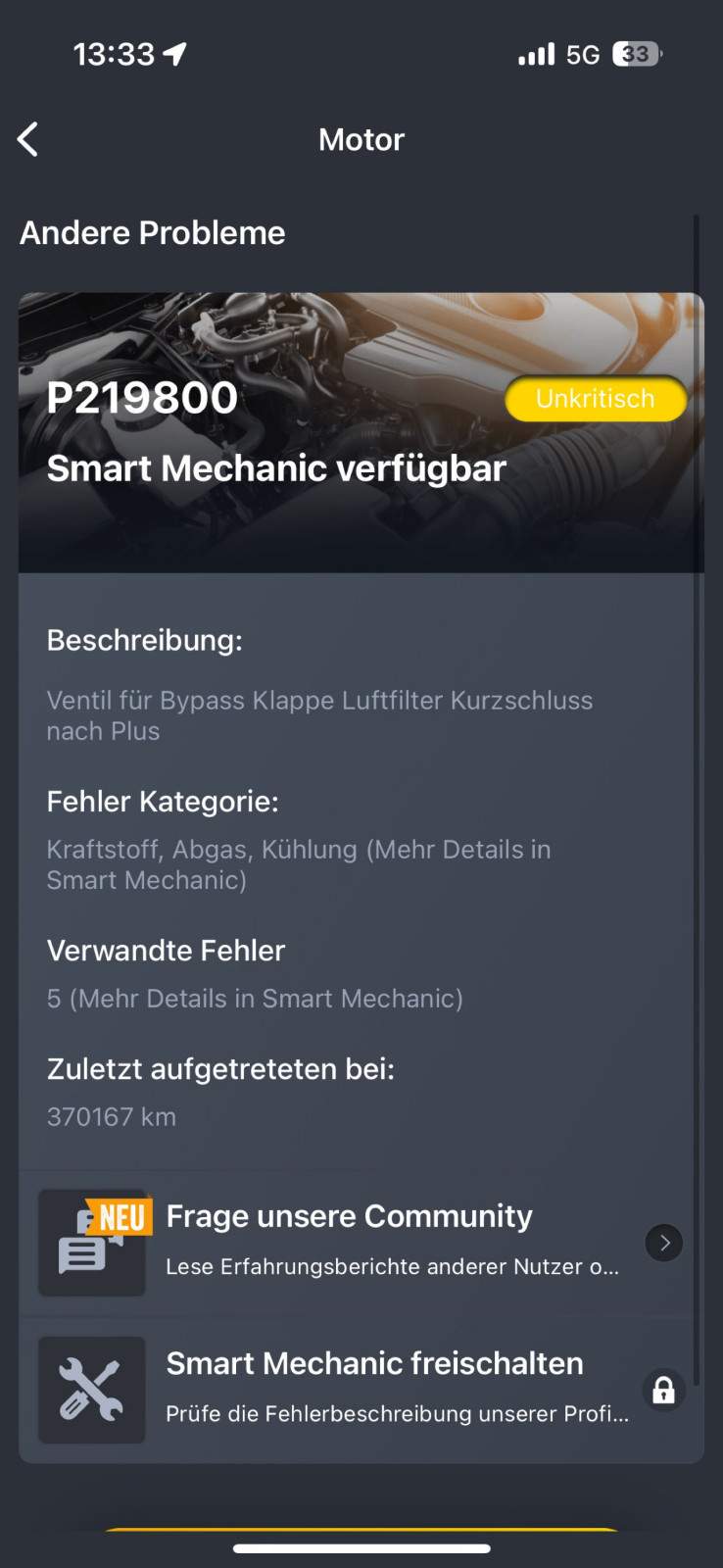Open the Frage unsere Community row
The image size is (723, 1568).
click(x=361, y=1242)
